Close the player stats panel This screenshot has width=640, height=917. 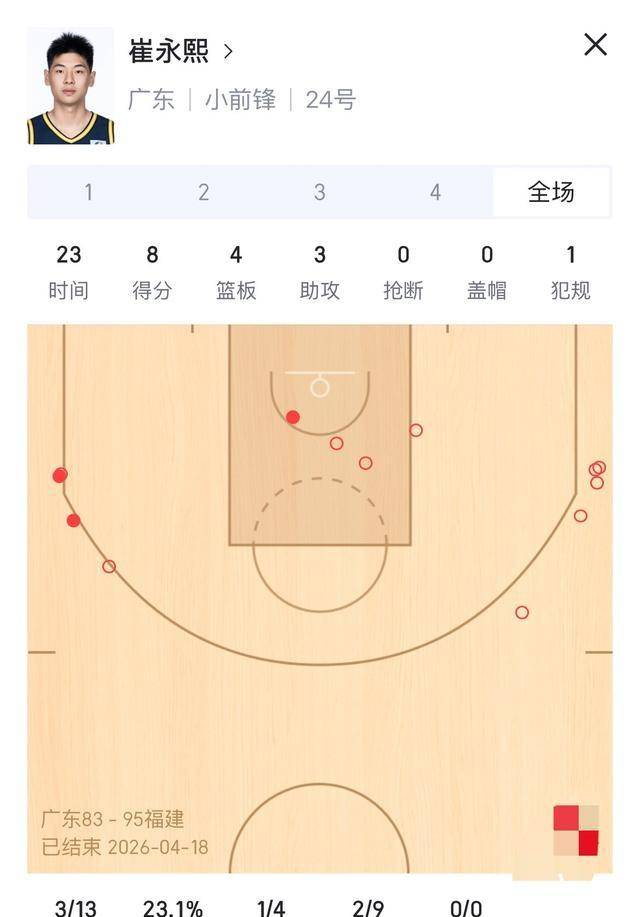click(595, 44)
